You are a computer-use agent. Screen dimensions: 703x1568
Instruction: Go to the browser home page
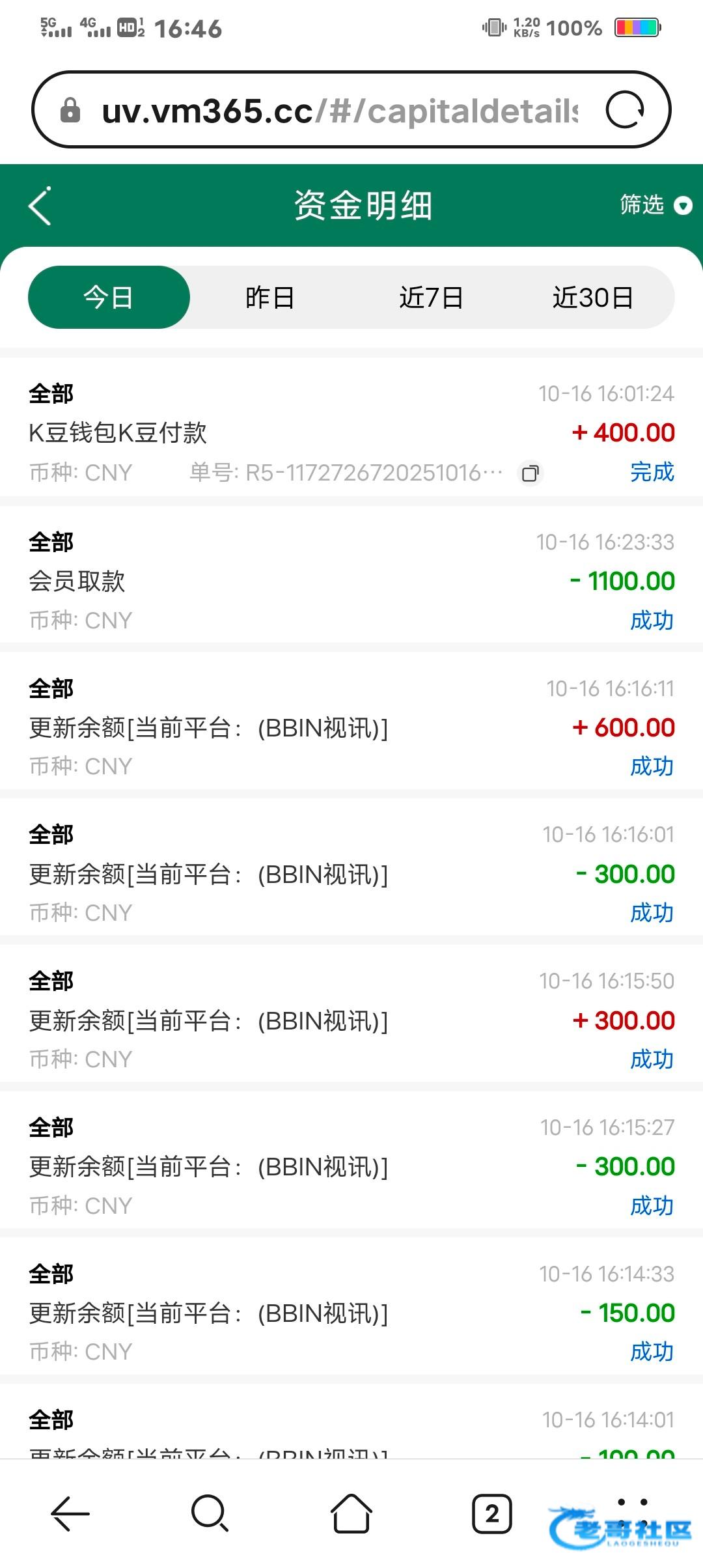[x=351, y=1513]
